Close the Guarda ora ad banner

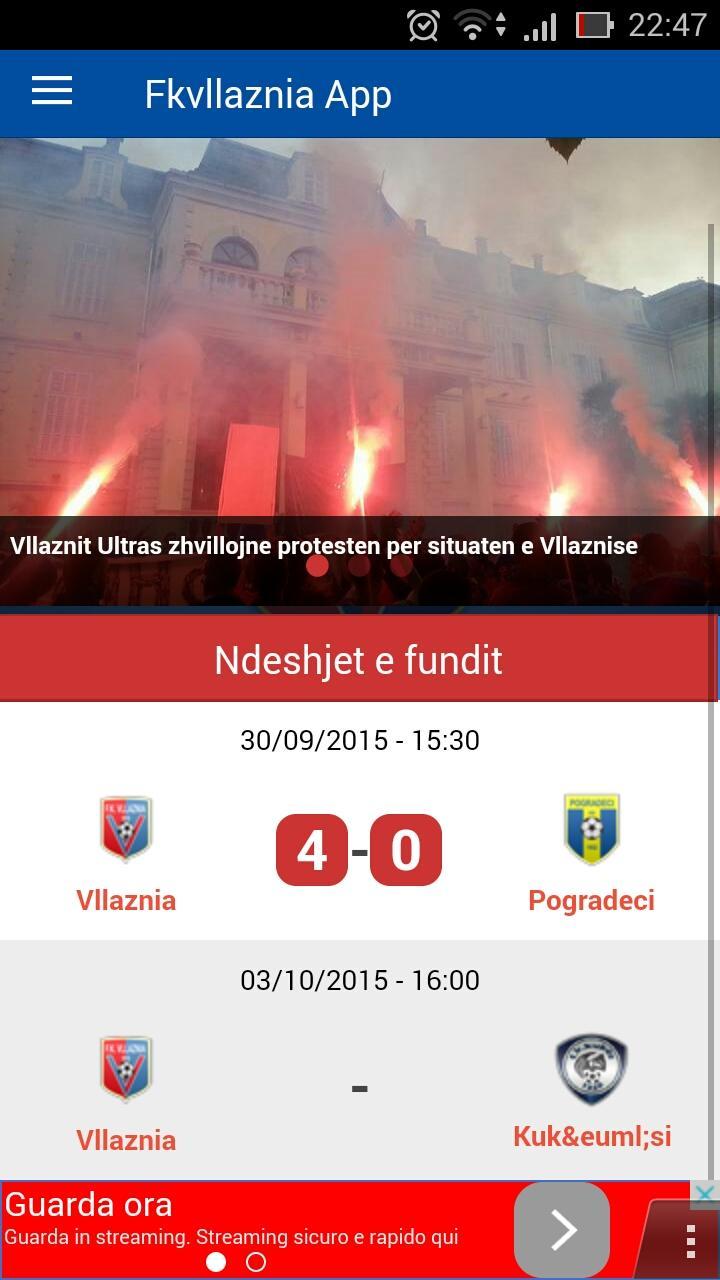tap(705, 1194)
